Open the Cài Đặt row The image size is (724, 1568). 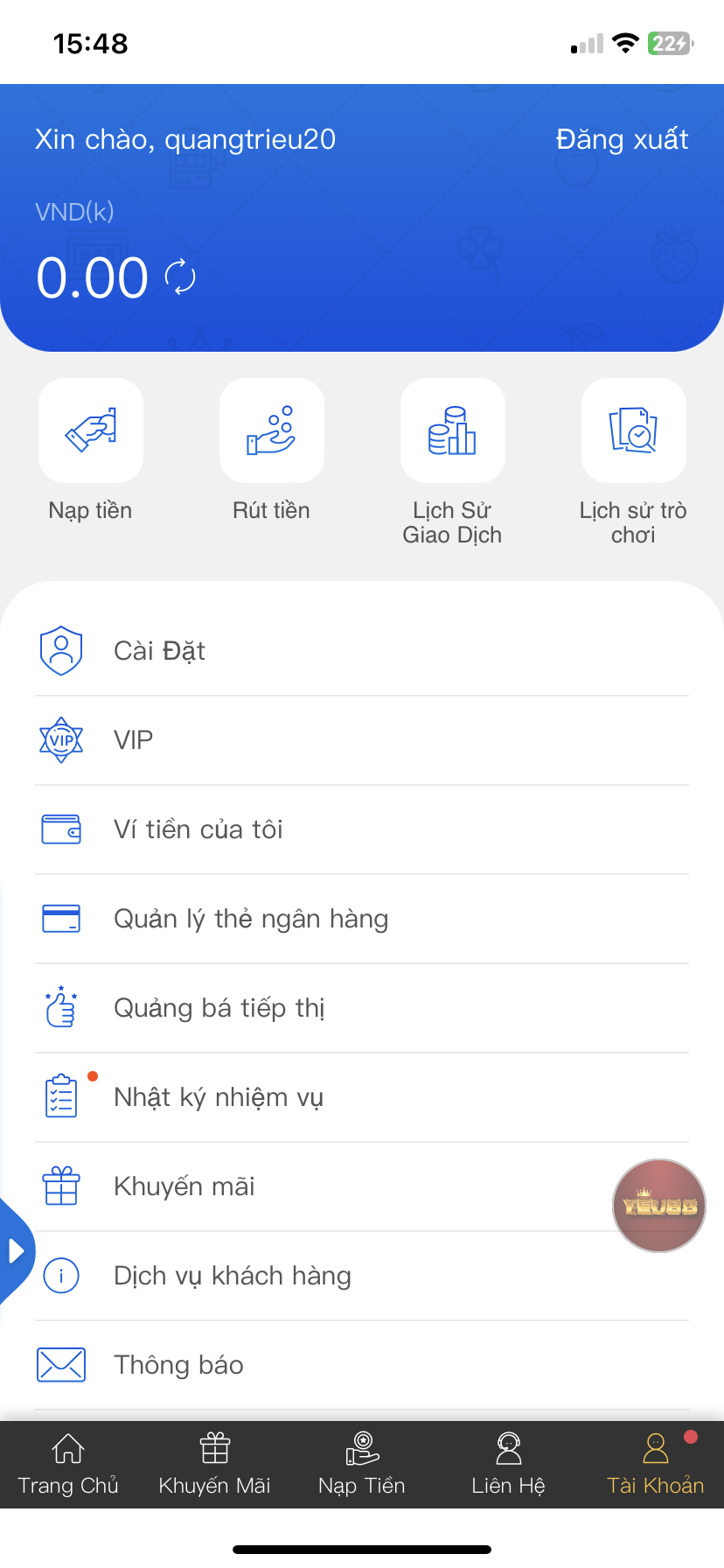362,651
